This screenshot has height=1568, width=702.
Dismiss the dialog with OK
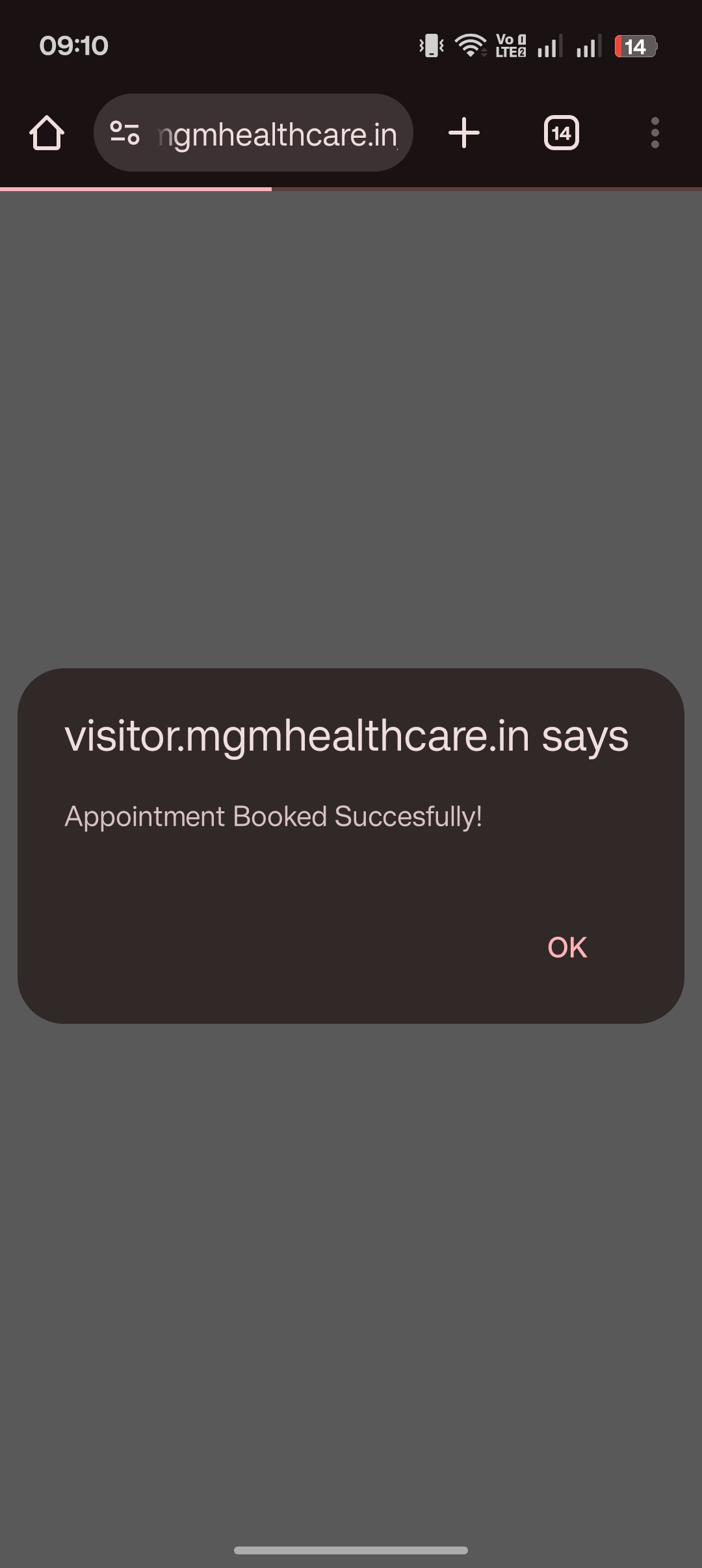[567, 947]
